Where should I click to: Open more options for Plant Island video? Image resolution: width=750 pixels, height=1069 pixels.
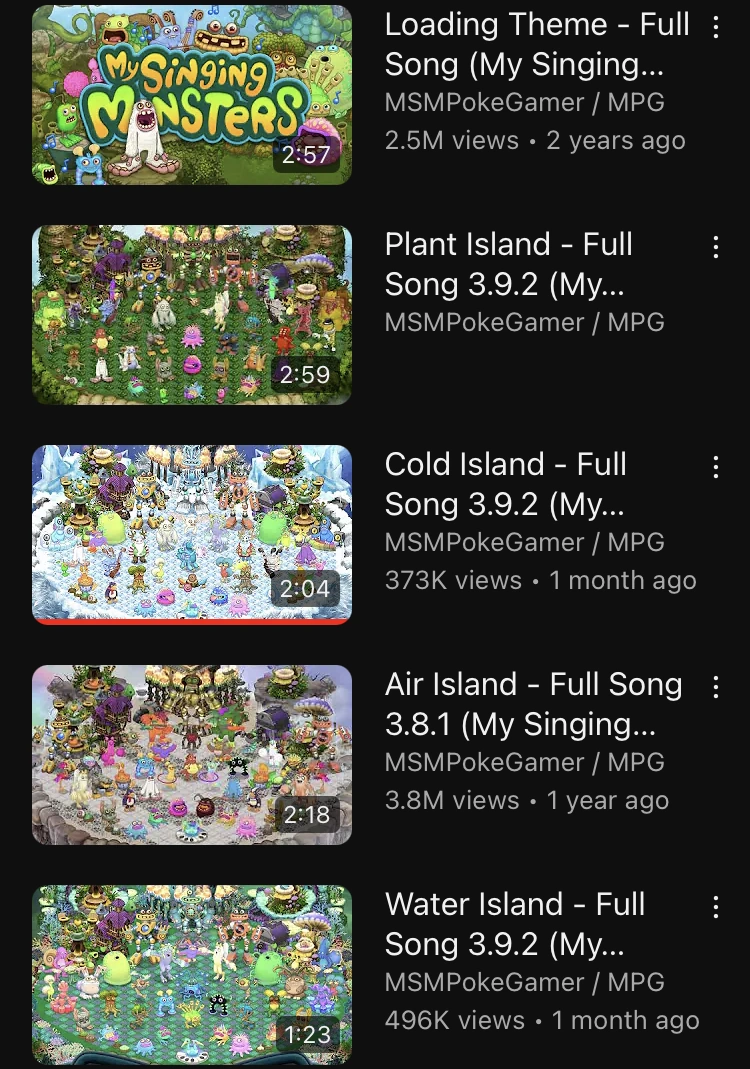click(x=716, y=247)
